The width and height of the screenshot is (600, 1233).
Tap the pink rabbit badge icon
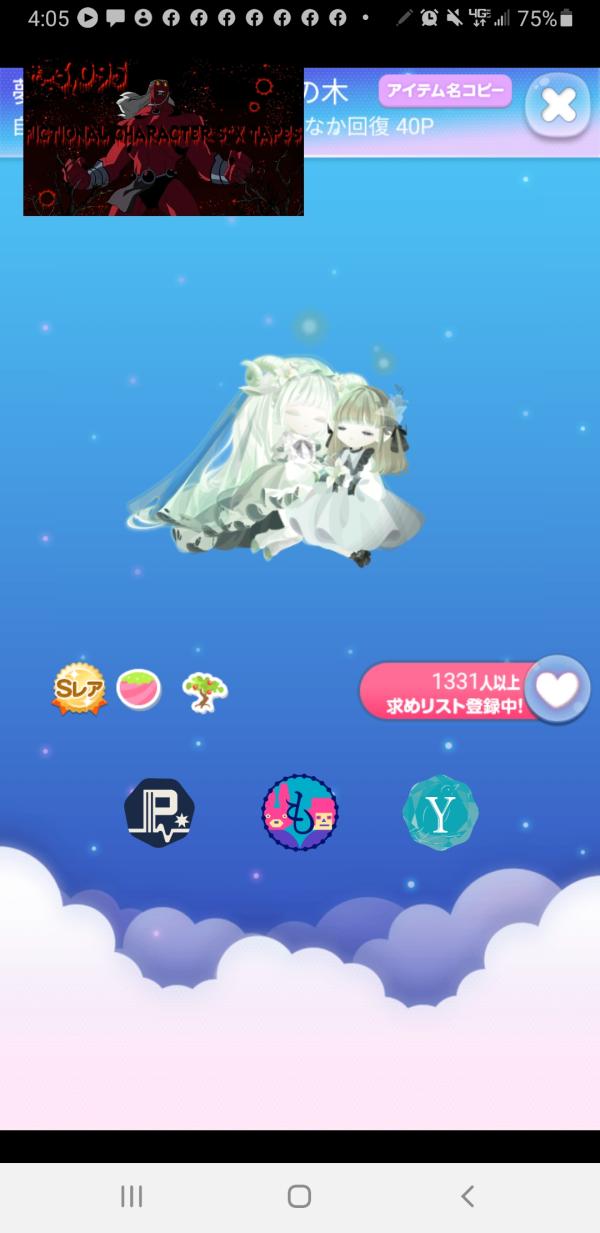pyautogui.click(x=299, y=812)
